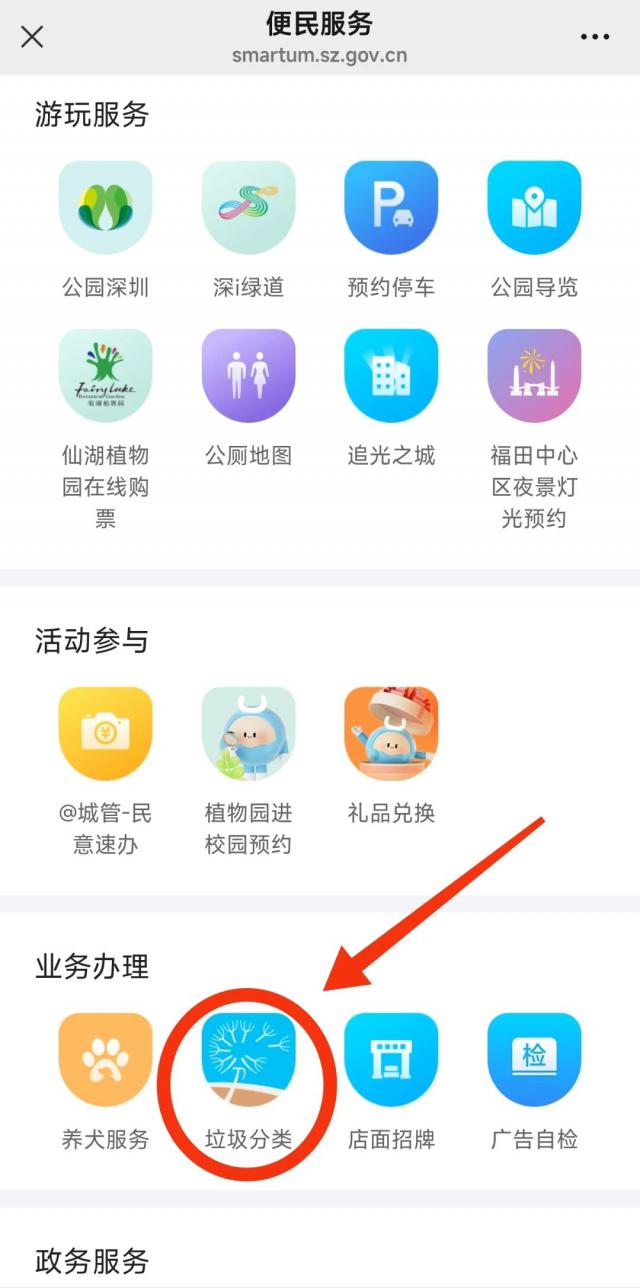The width and height of the screenshot is (640, 1288).
Task: Select 预约停车 parking reservation
Action: tap(391, 208)
